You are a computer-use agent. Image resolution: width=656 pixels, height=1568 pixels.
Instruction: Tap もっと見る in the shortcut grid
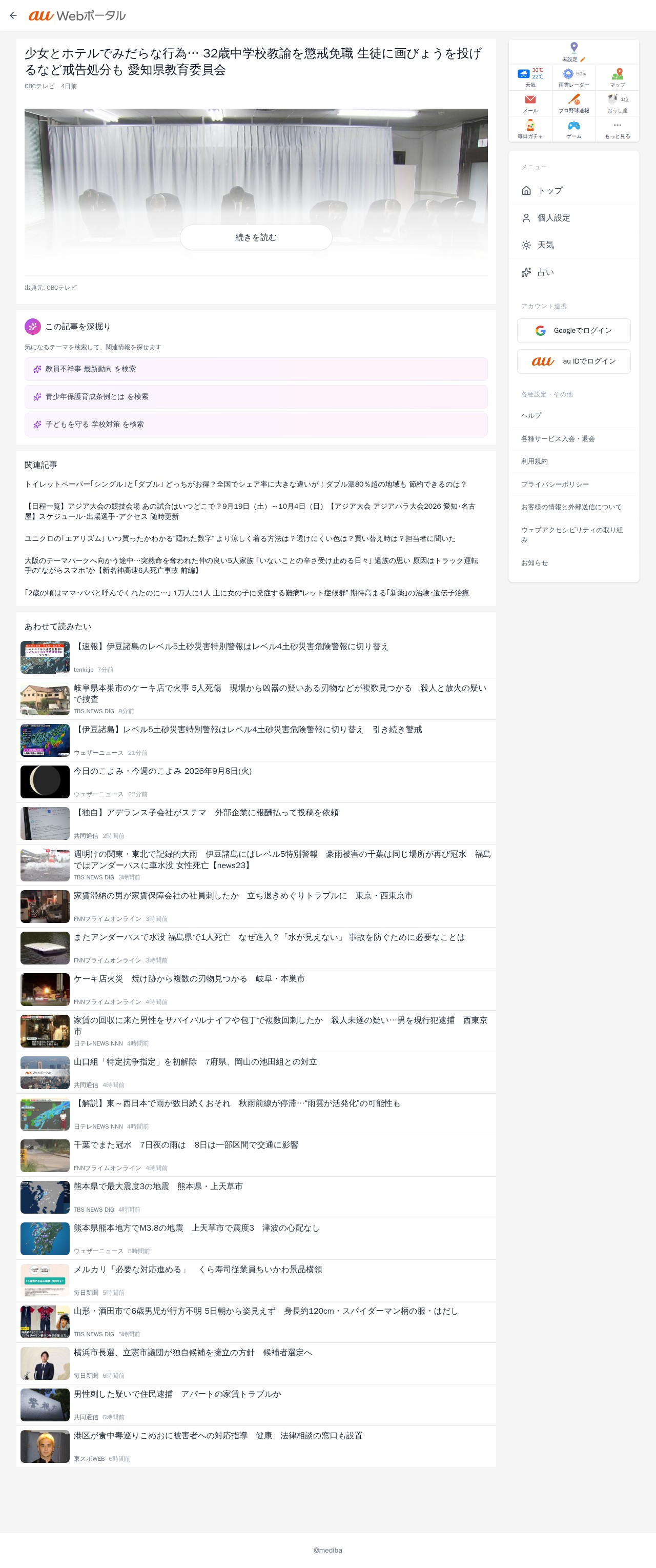(617, 129)
